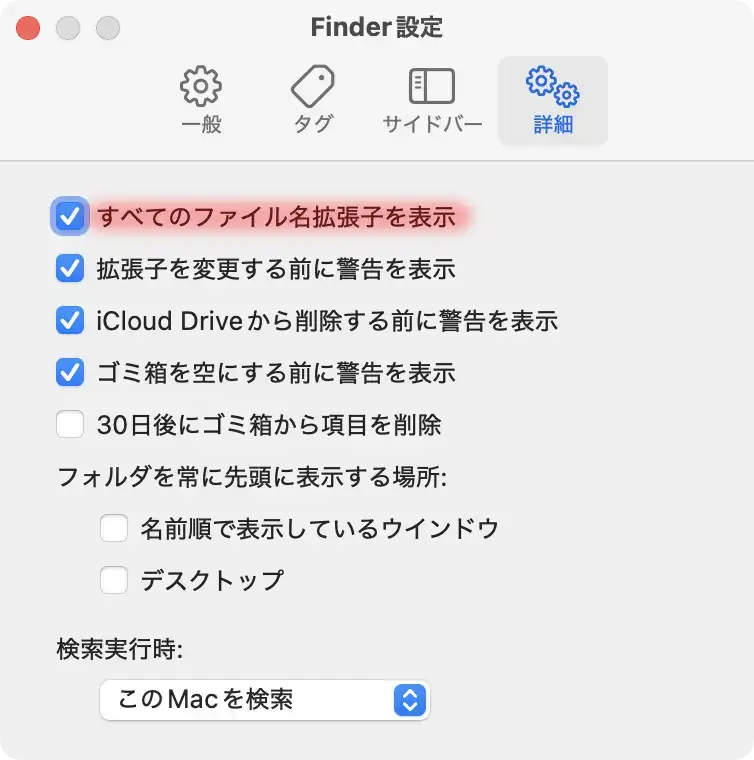Viewport: 754px width, 760px height.
Task: Toggle 拡張子を変更する前に警告を表示 checkbox
Action: coord(69,268)
